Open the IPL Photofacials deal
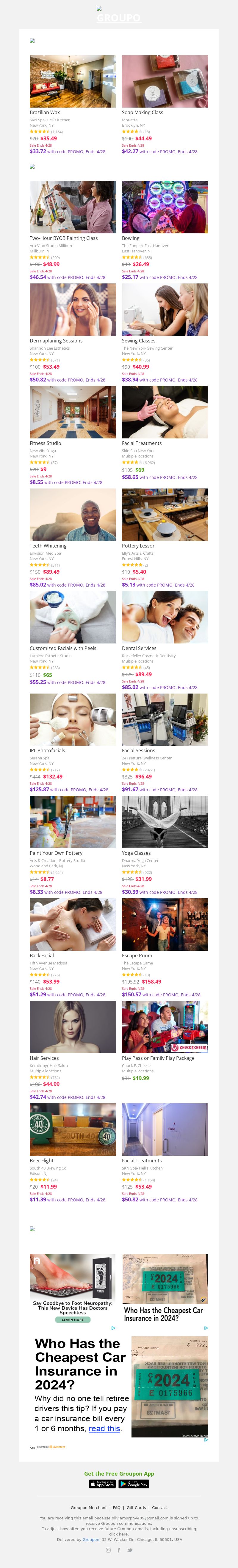The width and height of the screenshot is (238, 1568). point(72,719)
